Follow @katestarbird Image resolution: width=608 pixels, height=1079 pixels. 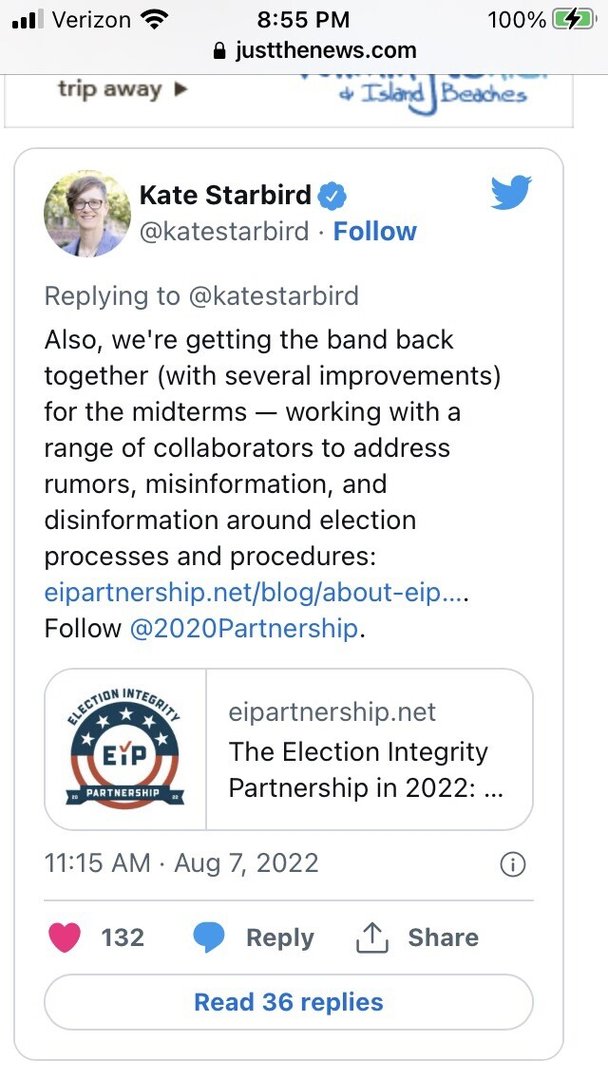click(x=374, y=231)
